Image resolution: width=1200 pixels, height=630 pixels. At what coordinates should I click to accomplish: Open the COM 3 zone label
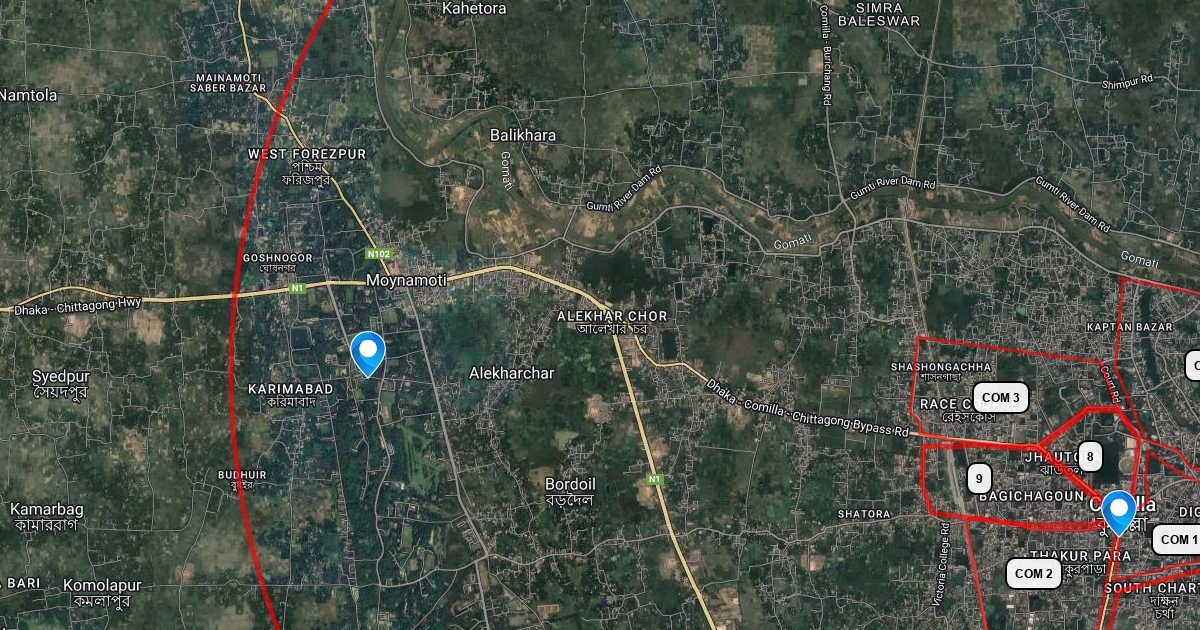click(1000, 398)
